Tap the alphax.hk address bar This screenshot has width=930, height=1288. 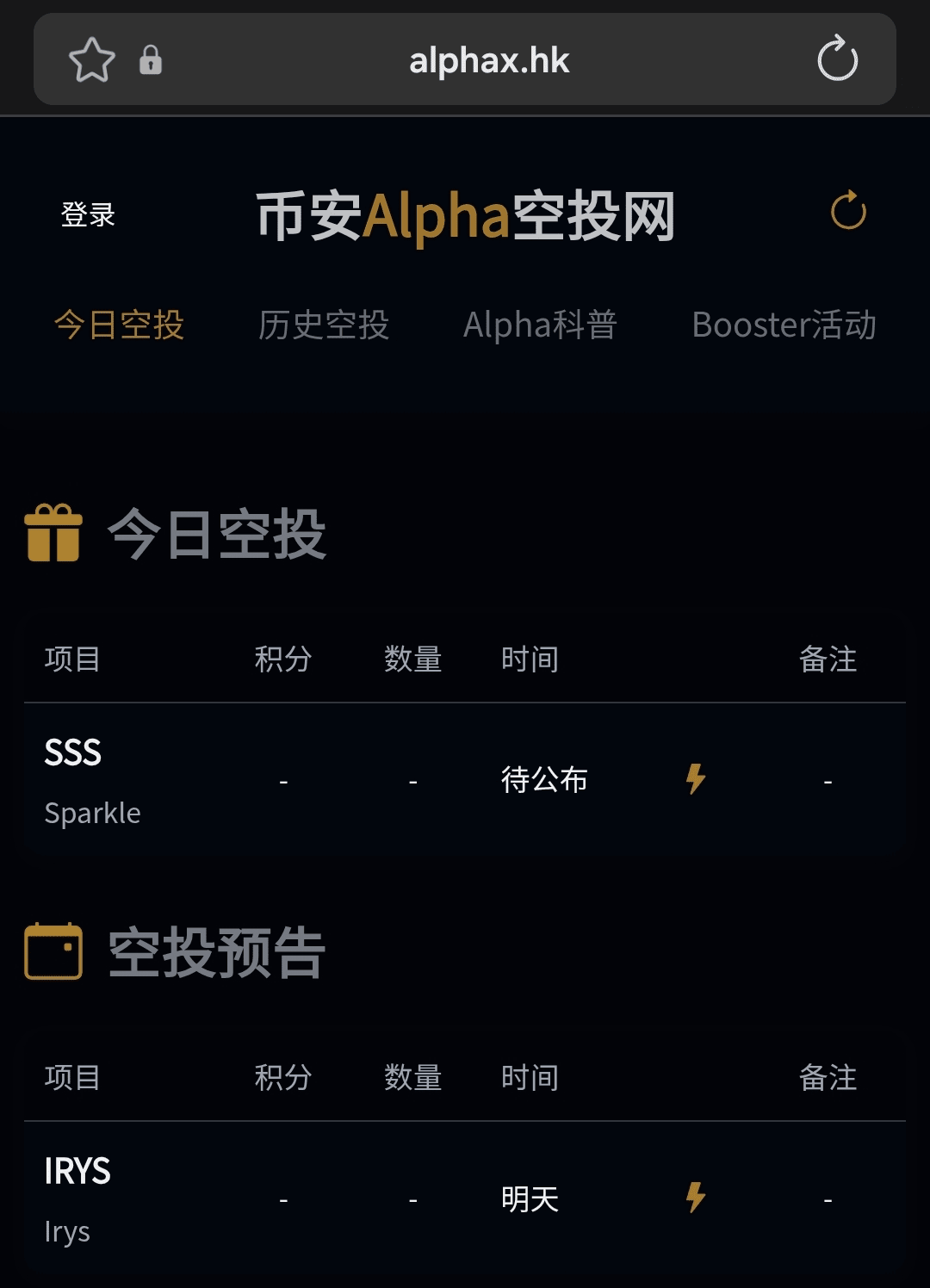[x=488, y=60]
